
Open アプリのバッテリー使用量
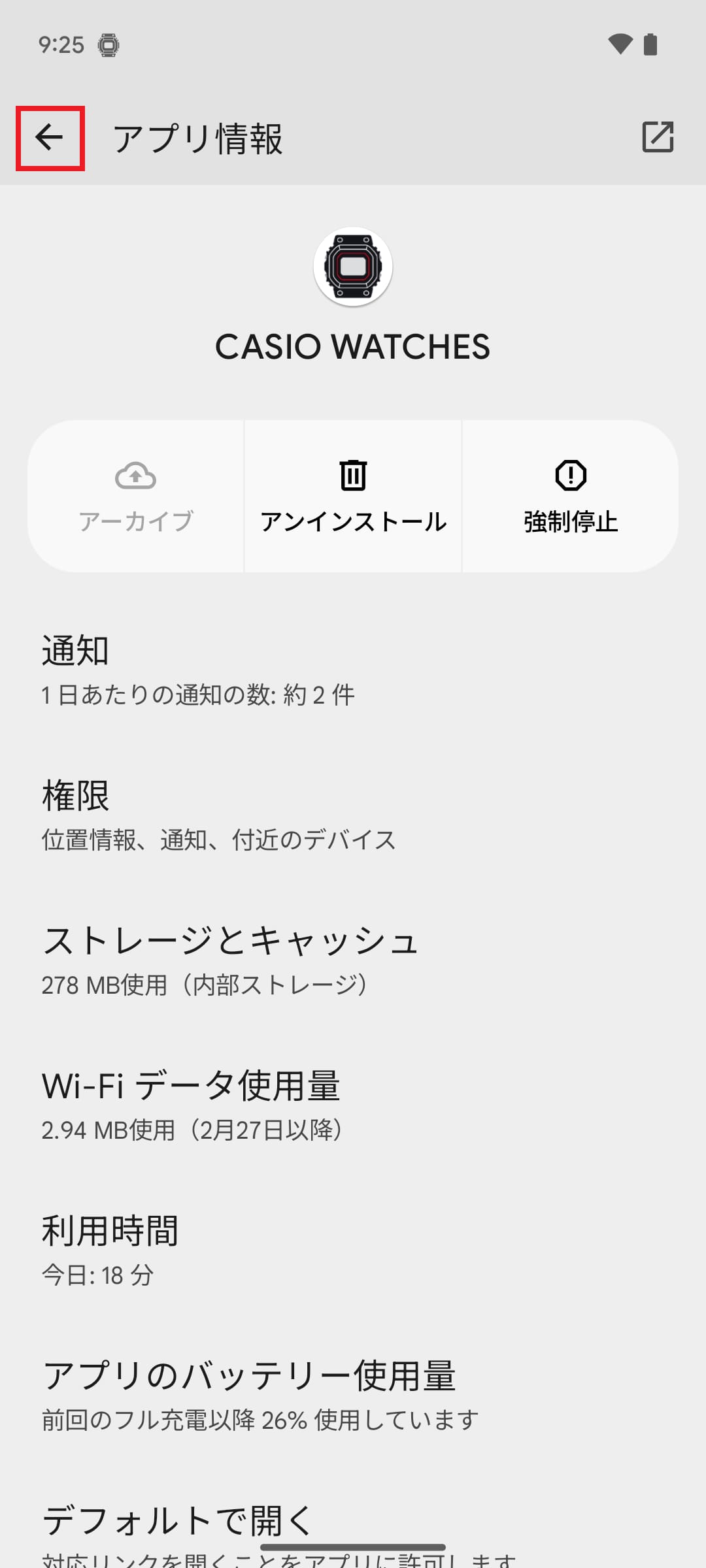[x=353, y=1395]
